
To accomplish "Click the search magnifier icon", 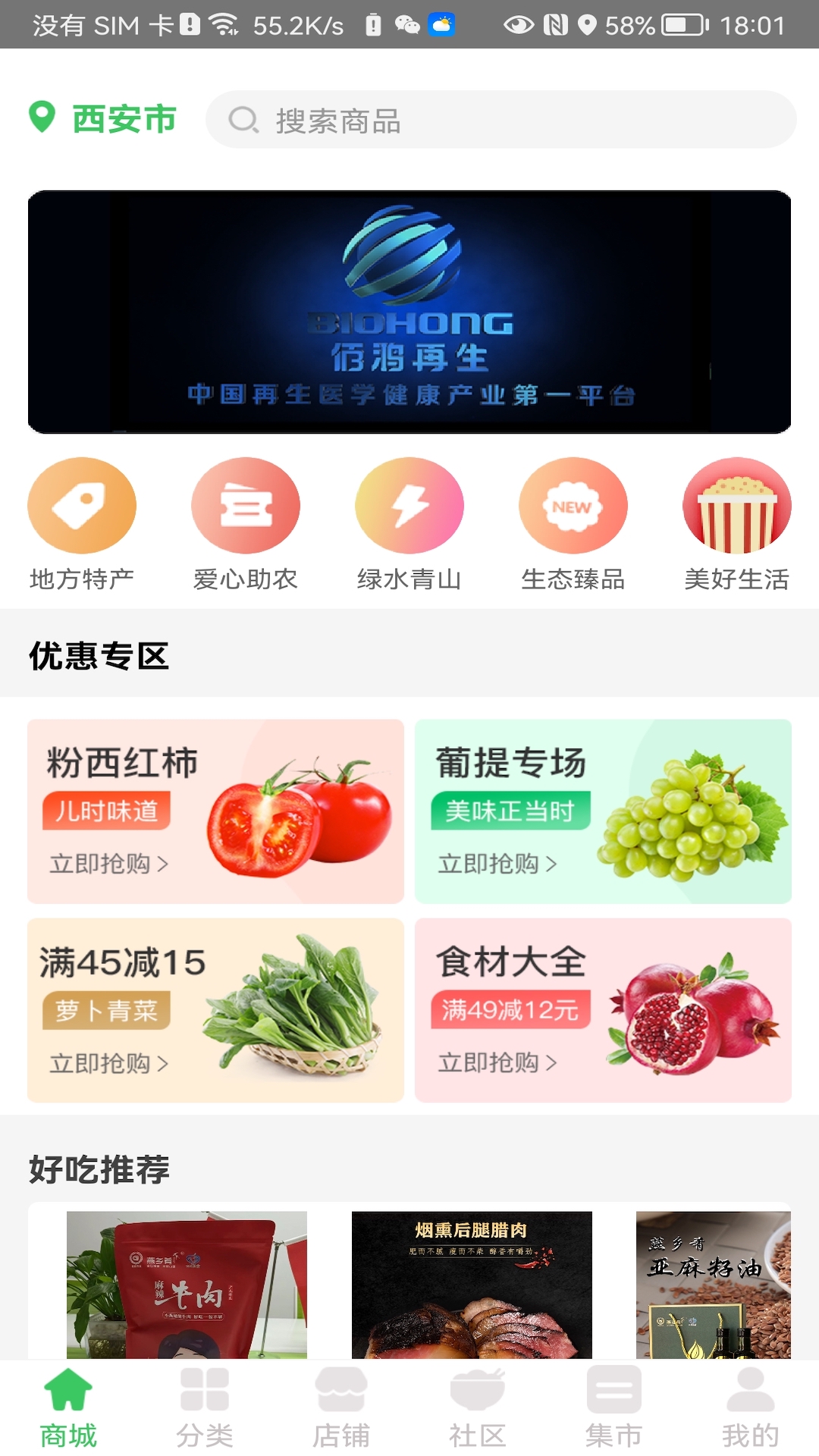I will (x=242, y=120).
